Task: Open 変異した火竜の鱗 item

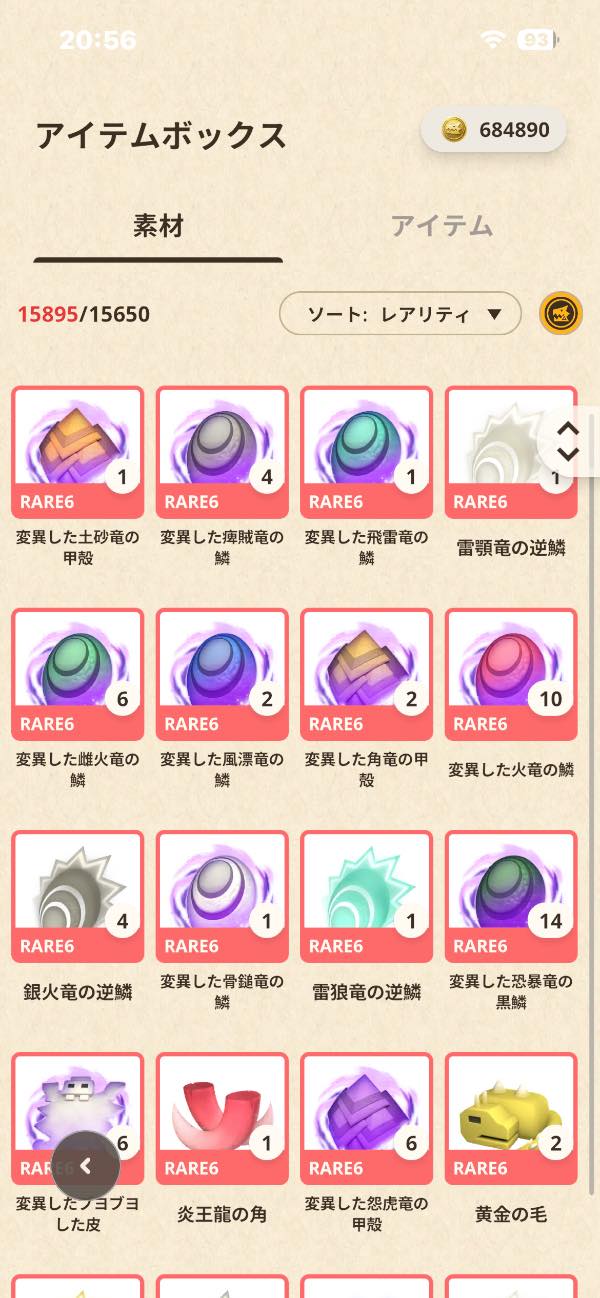Action: (510, 674)
